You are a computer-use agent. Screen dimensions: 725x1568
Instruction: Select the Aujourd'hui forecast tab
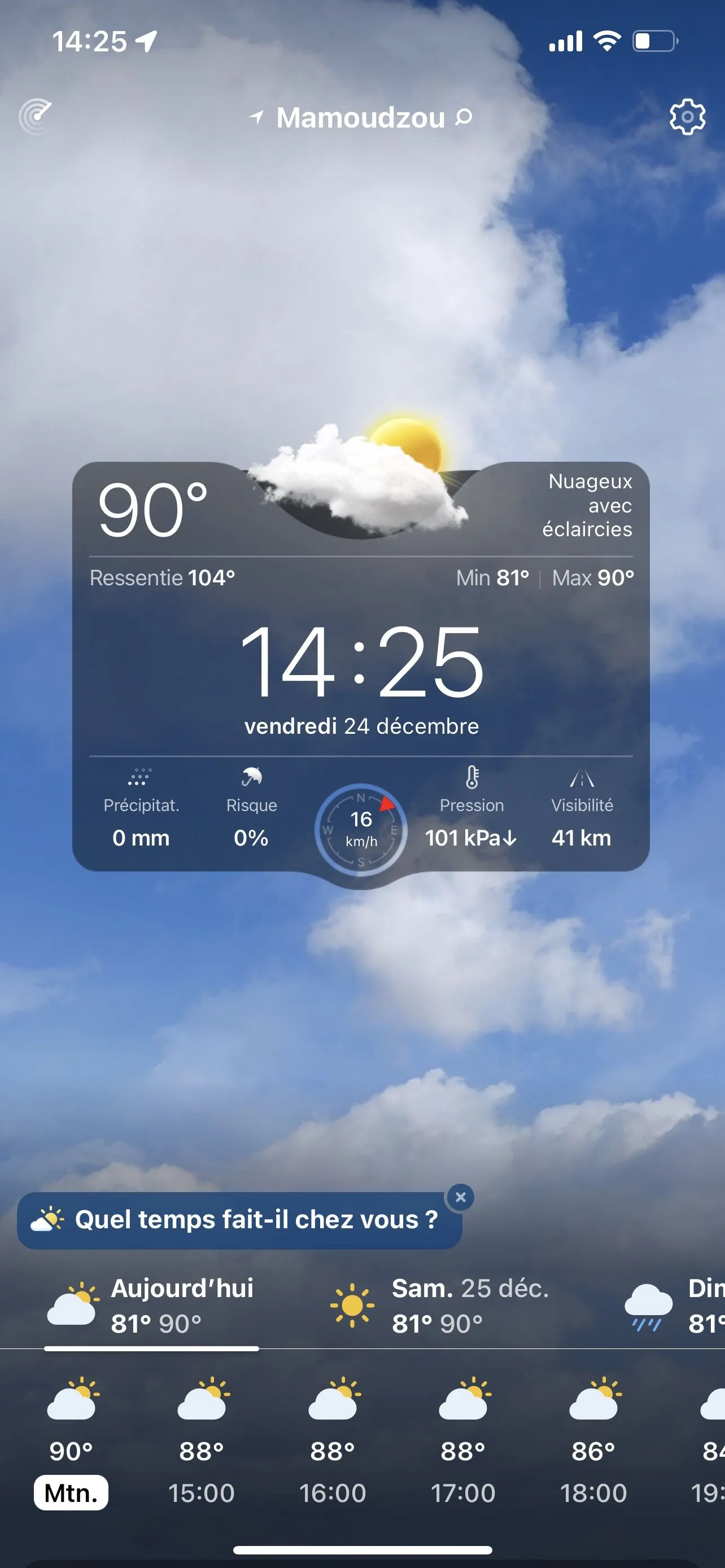point(151,1306)
